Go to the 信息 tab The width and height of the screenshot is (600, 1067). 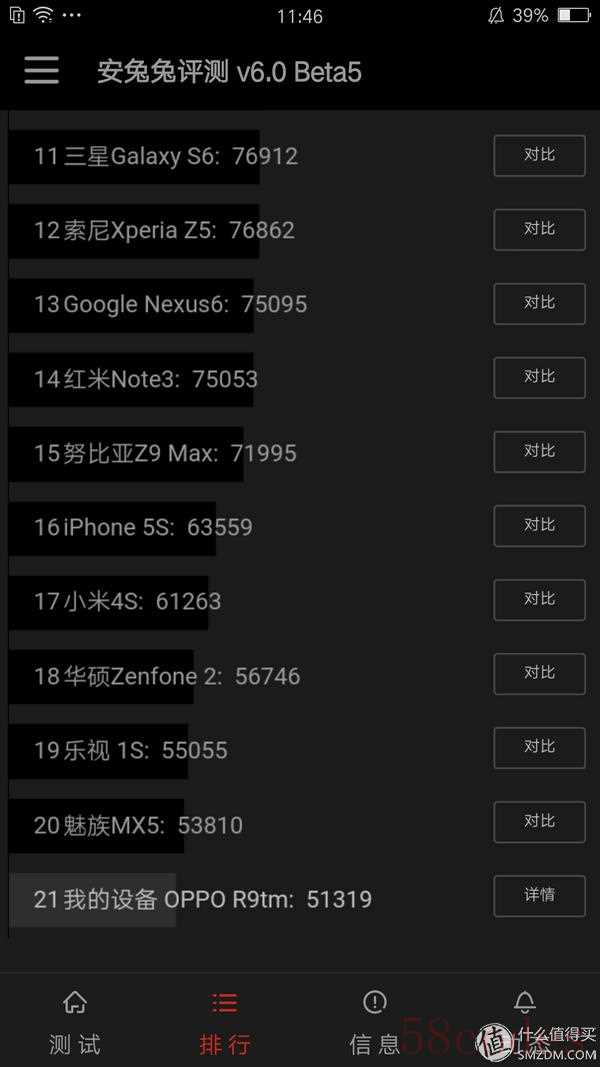(375, 1021)
